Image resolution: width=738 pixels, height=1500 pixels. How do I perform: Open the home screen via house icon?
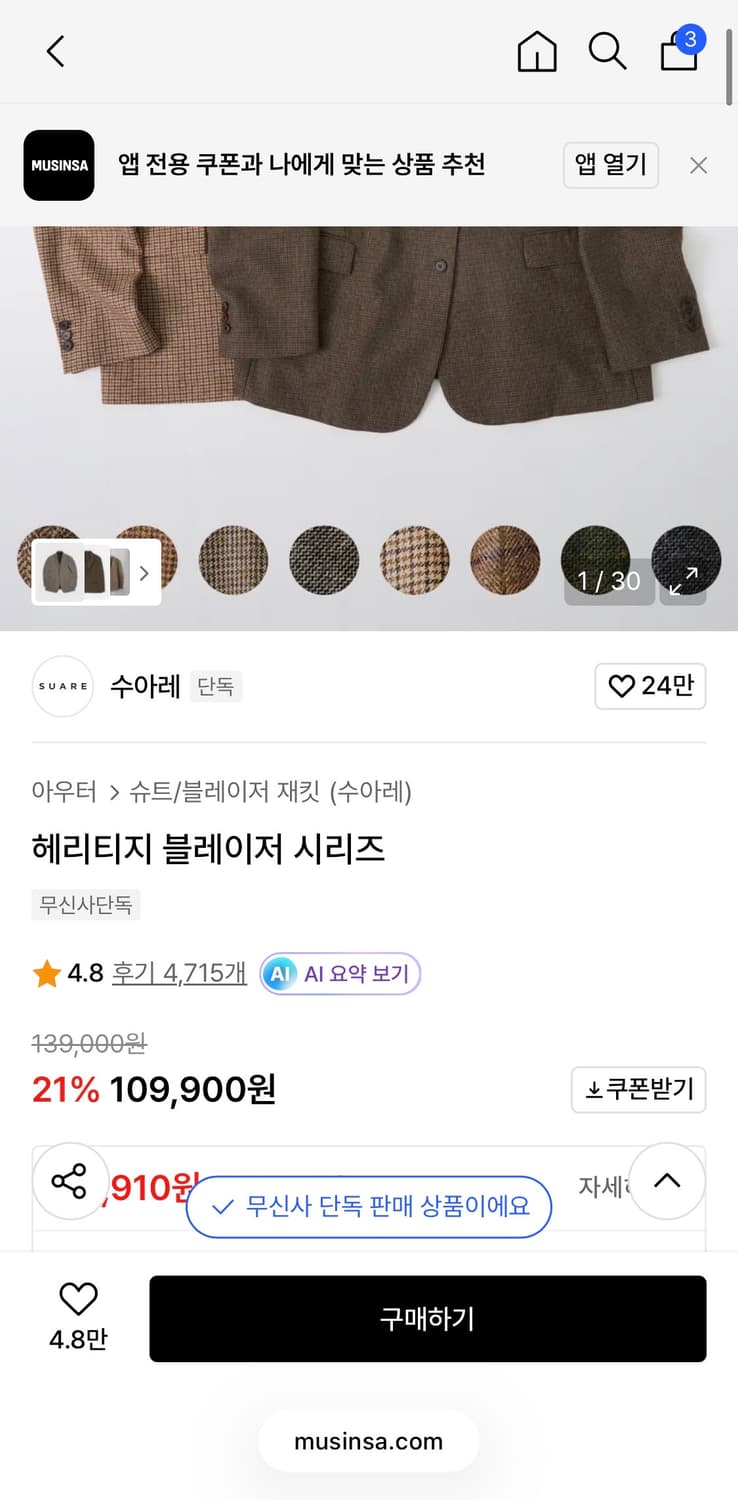pos(536,51)
